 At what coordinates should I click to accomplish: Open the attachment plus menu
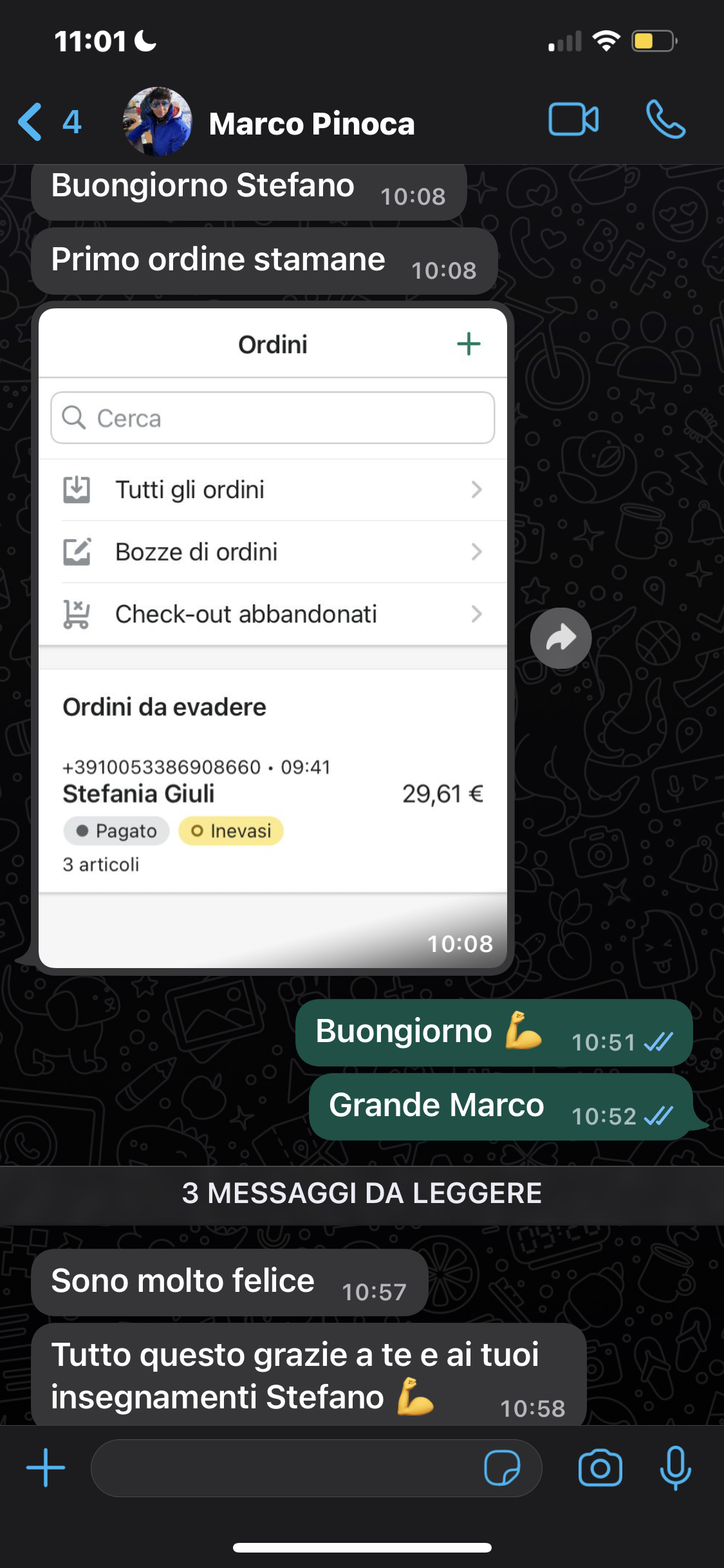tap(46, 1468)
